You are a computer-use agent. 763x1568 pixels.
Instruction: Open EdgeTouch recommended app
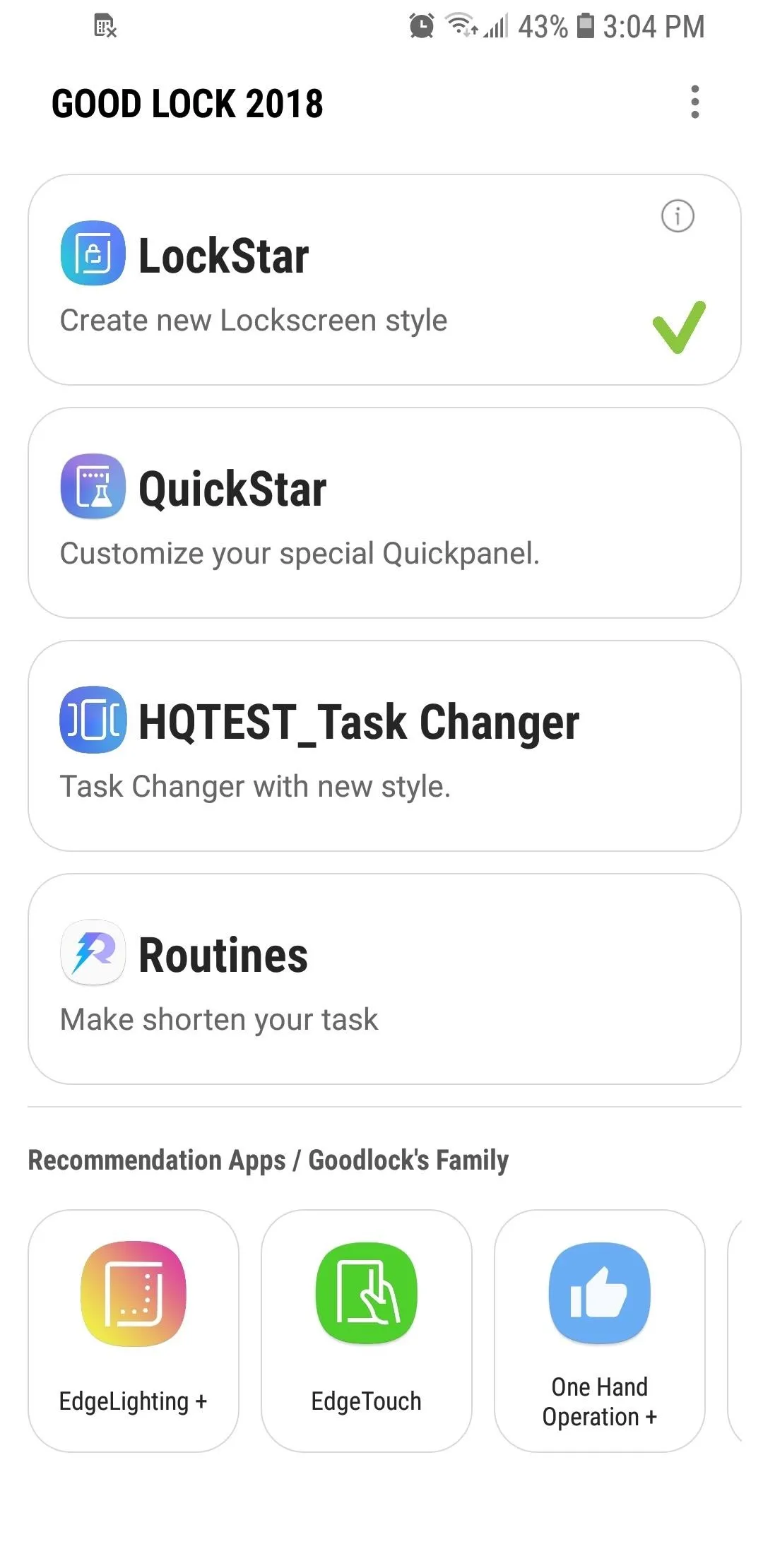pyautogui.click(x=367, y=1331)
